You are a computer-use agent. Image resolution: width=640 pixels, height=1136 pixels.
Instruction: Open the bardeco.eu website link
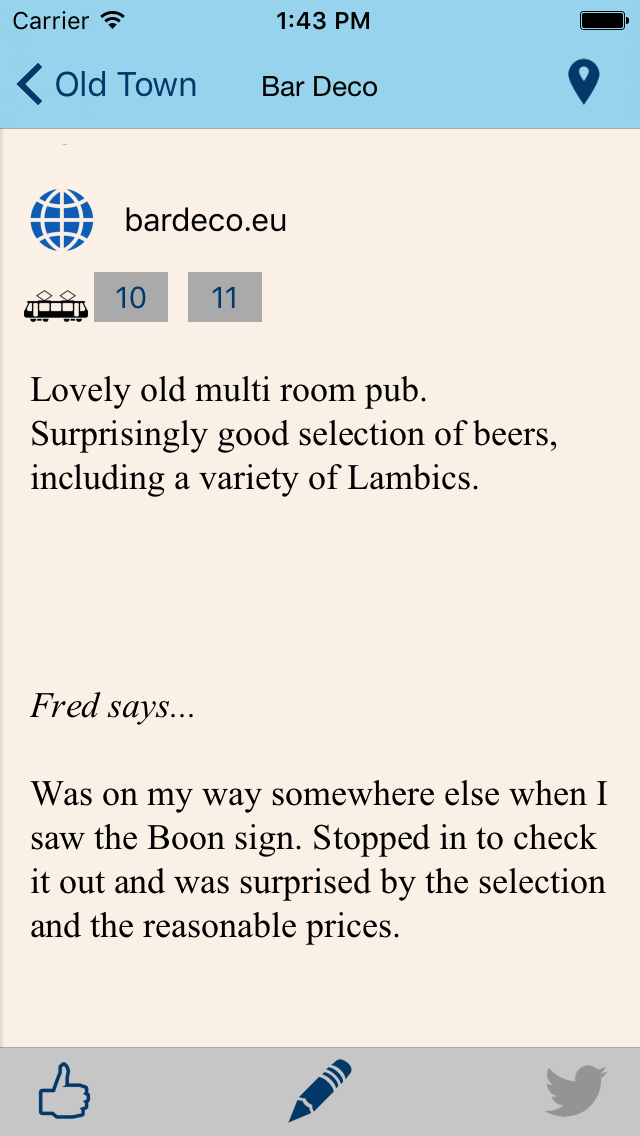point(205,220)
